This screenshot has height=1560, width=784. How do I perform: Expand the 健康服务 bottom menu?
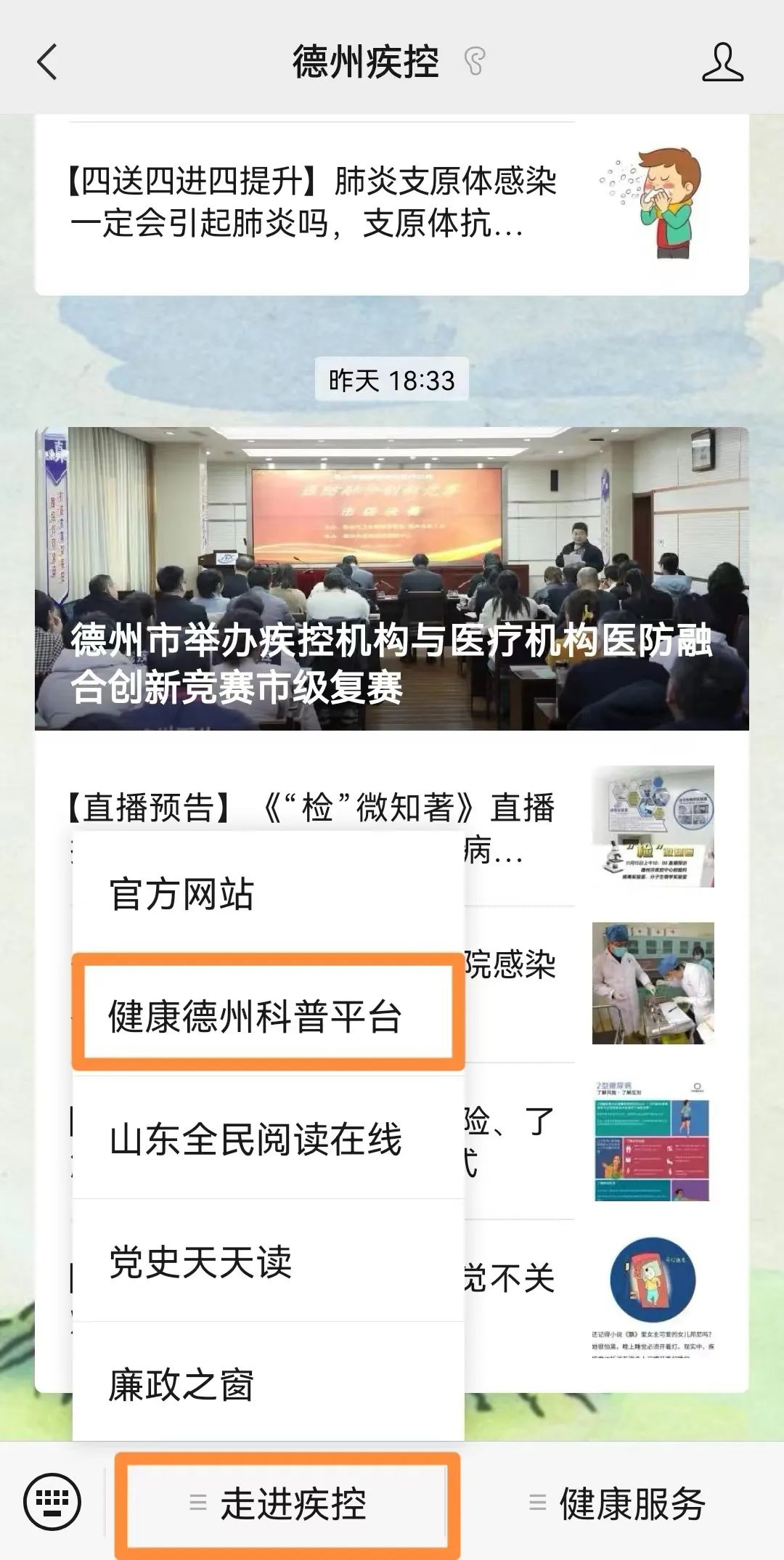(618, 1503)
